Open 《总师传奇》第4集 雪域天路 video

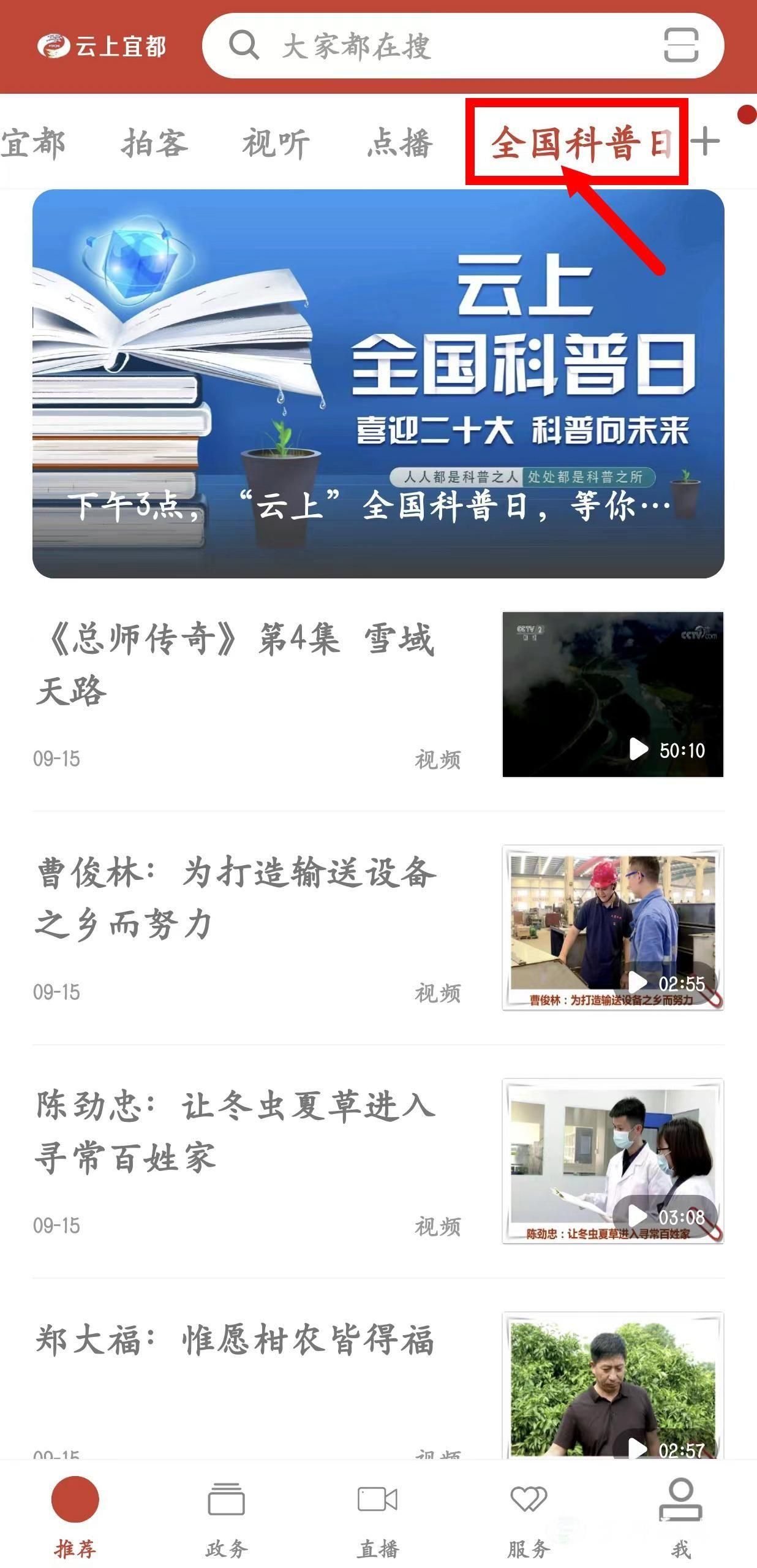[x=236, y=665]
